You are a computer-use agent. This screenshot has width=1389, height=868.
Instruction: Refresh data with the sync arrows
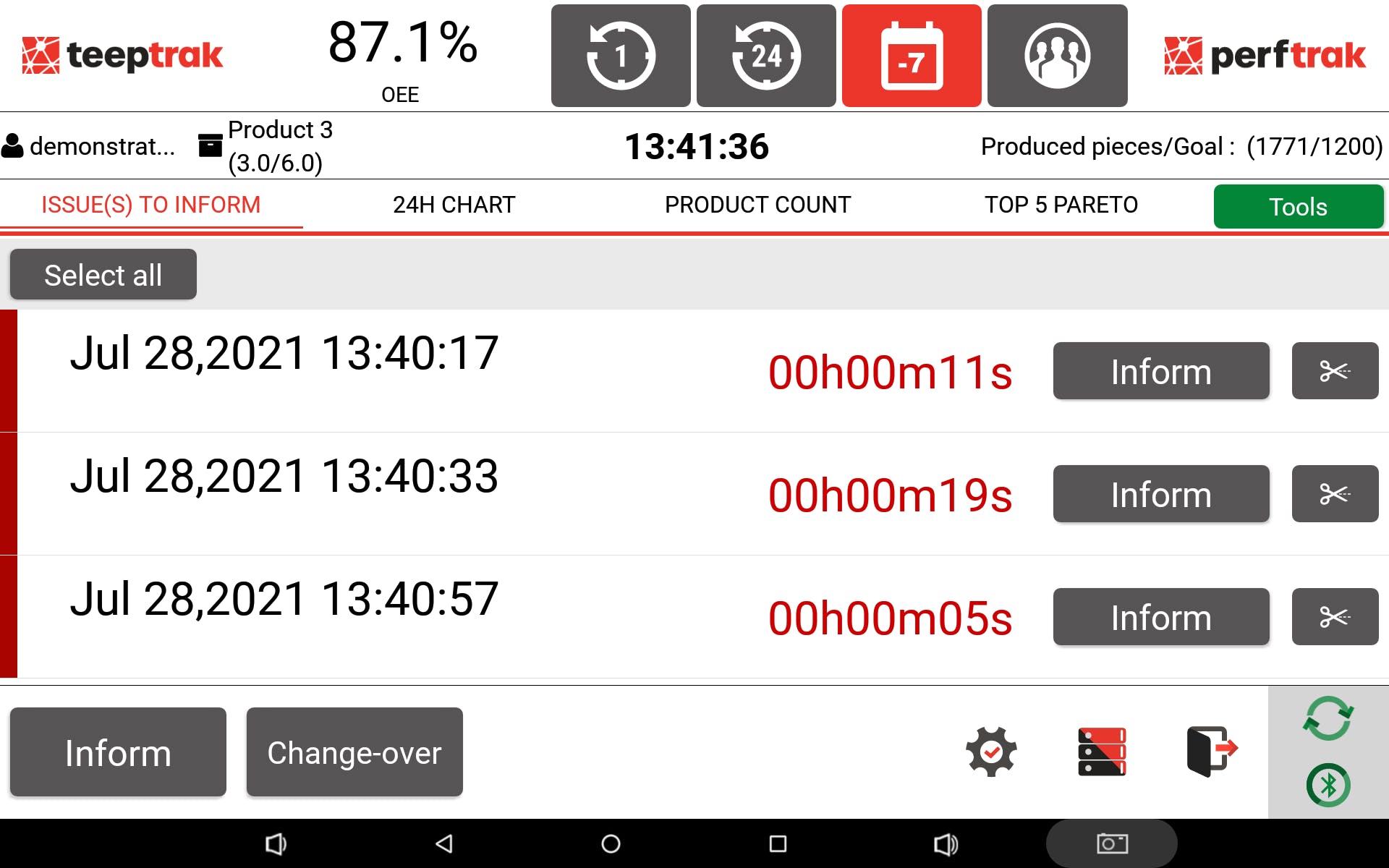point(1328,718)
